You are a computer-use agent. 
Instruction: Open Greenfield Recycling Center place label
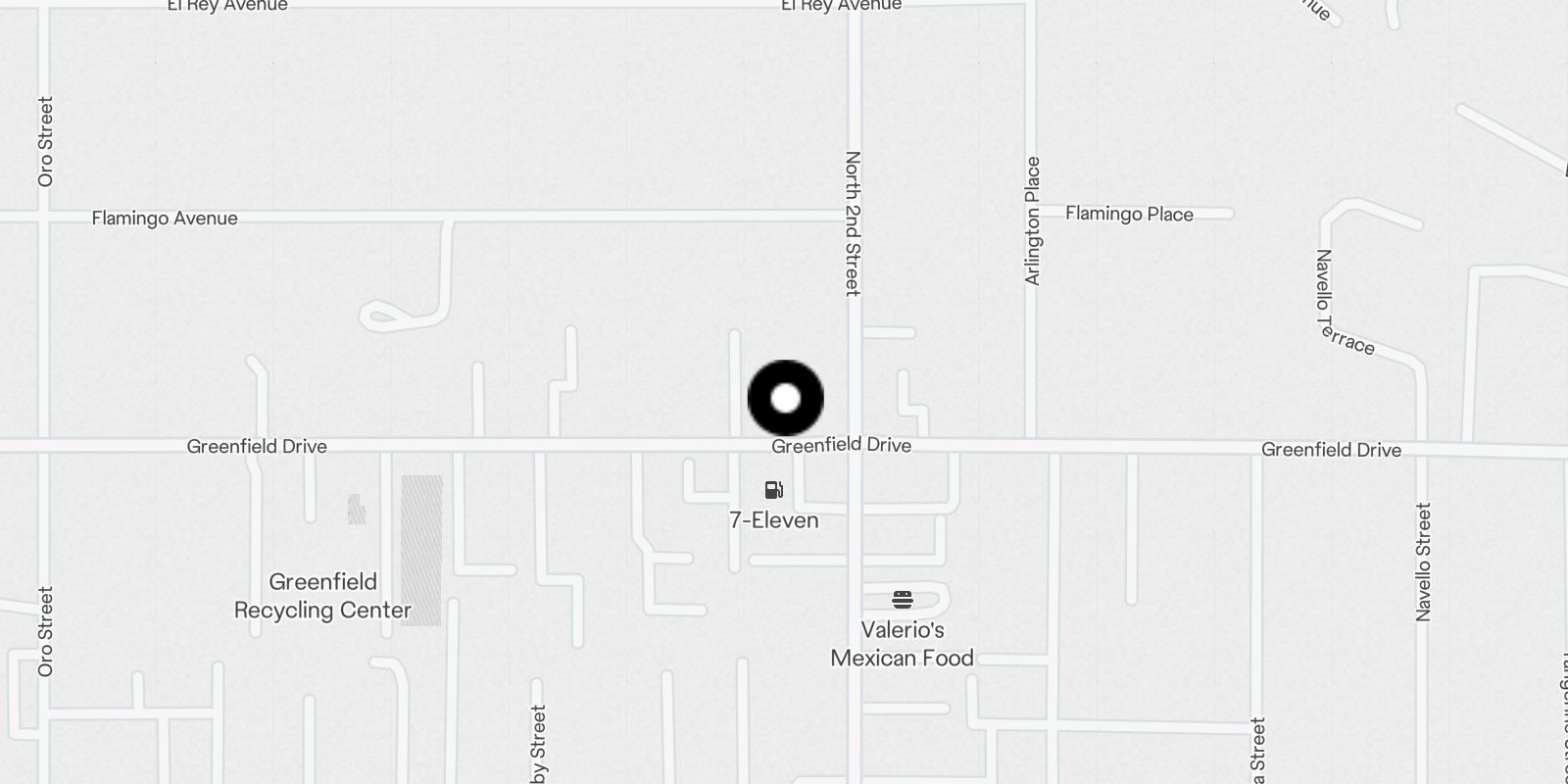322,596
